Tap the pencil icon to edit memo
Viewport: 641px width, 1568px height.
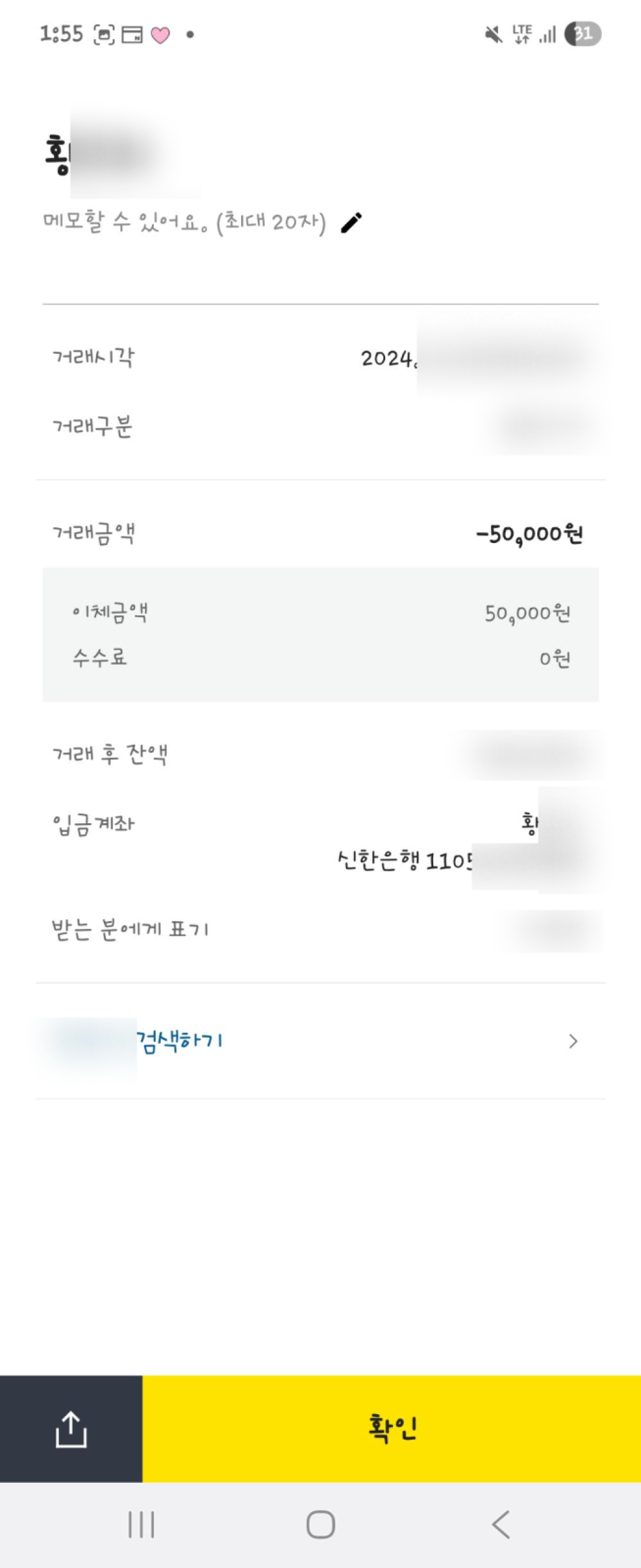pyautogui.click(x=351, y=223)
